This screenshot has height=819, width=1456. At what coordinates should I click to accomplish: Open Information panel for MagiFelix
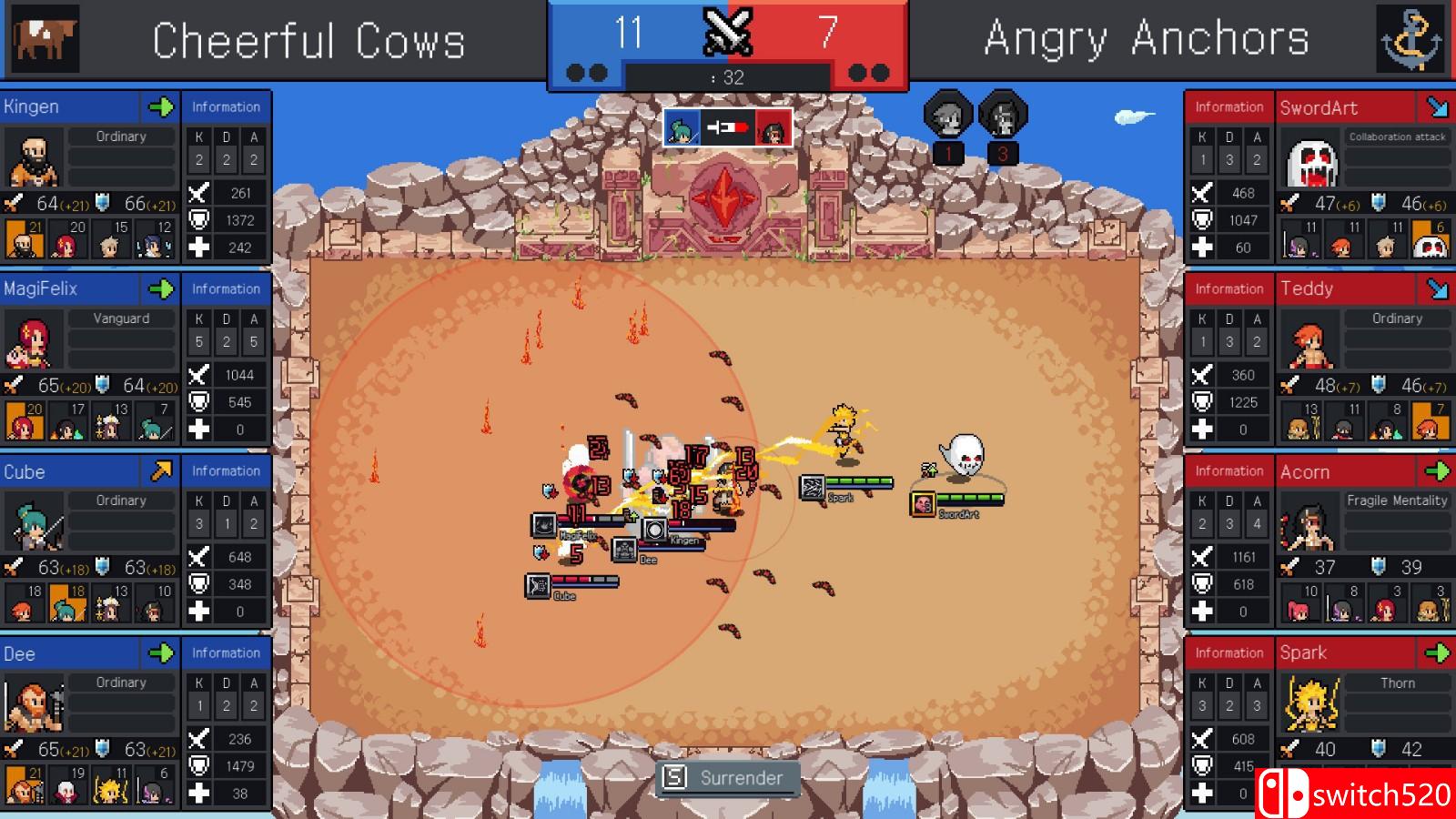point(226,289)
